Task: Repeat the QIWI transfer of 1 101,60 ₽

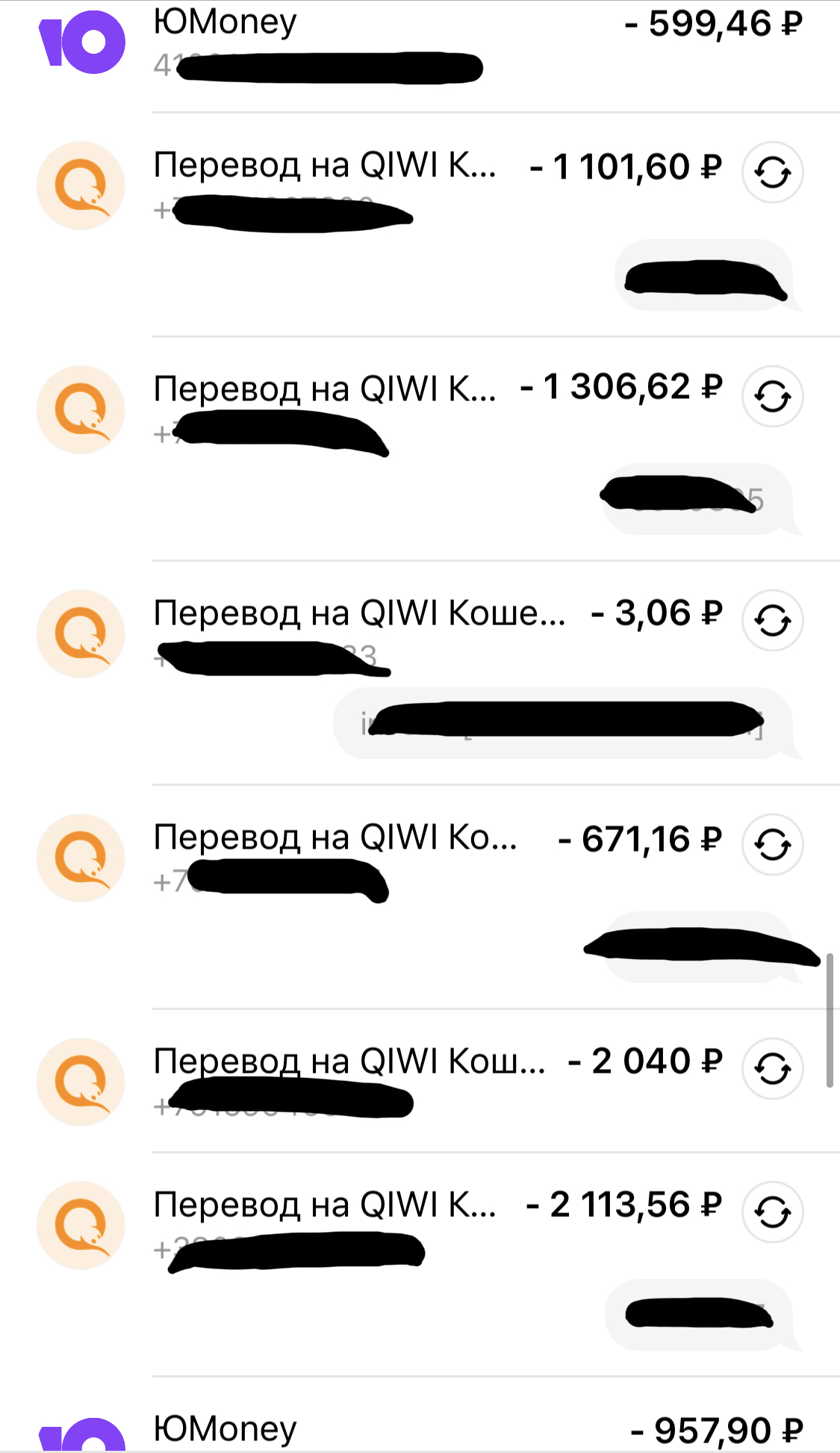Action: click(772, 173)
